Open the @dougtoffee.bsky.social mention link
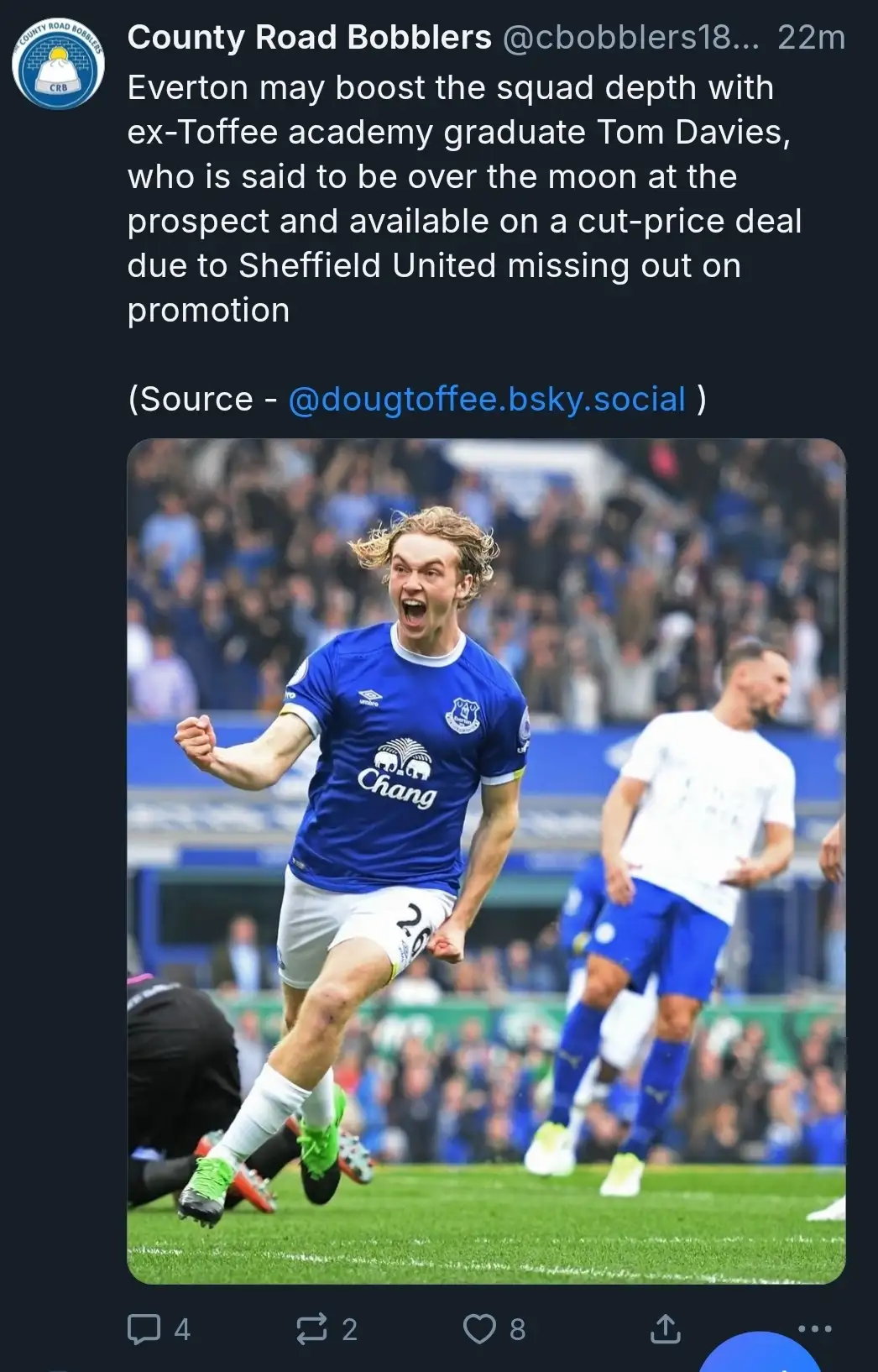Screen dimensions: 878x1372 pyautogui.click(x=487, y=399)
